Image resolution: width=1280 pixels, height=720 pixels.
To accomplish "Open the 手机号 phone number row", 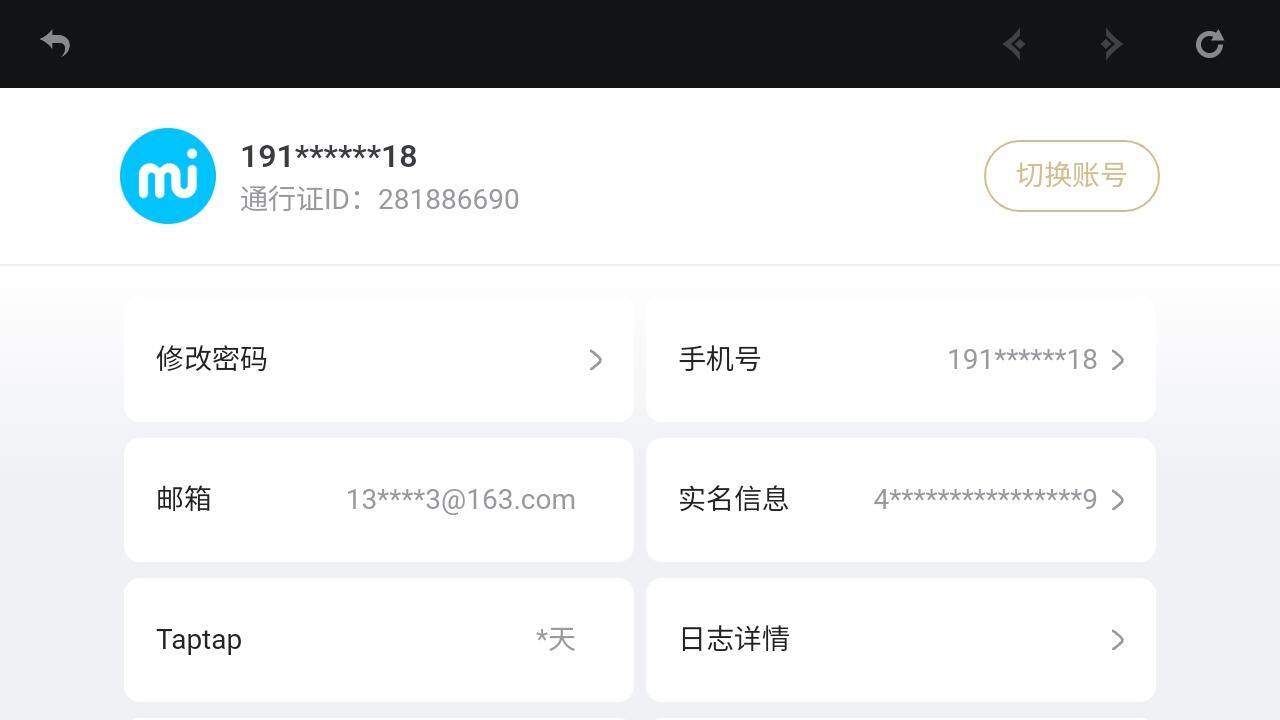I will (900, 360).
